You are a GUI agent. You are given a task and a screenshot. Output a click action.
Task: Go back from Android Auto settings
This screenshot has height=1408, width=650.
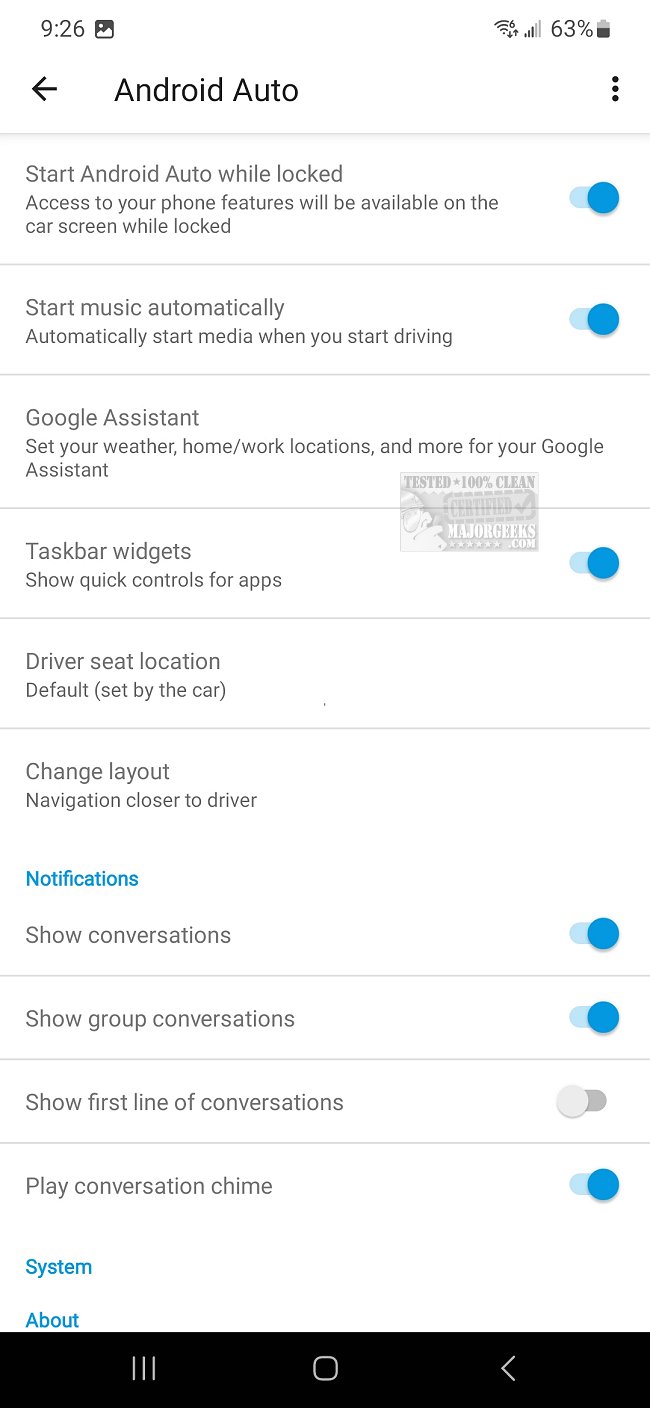click(45, 89)
